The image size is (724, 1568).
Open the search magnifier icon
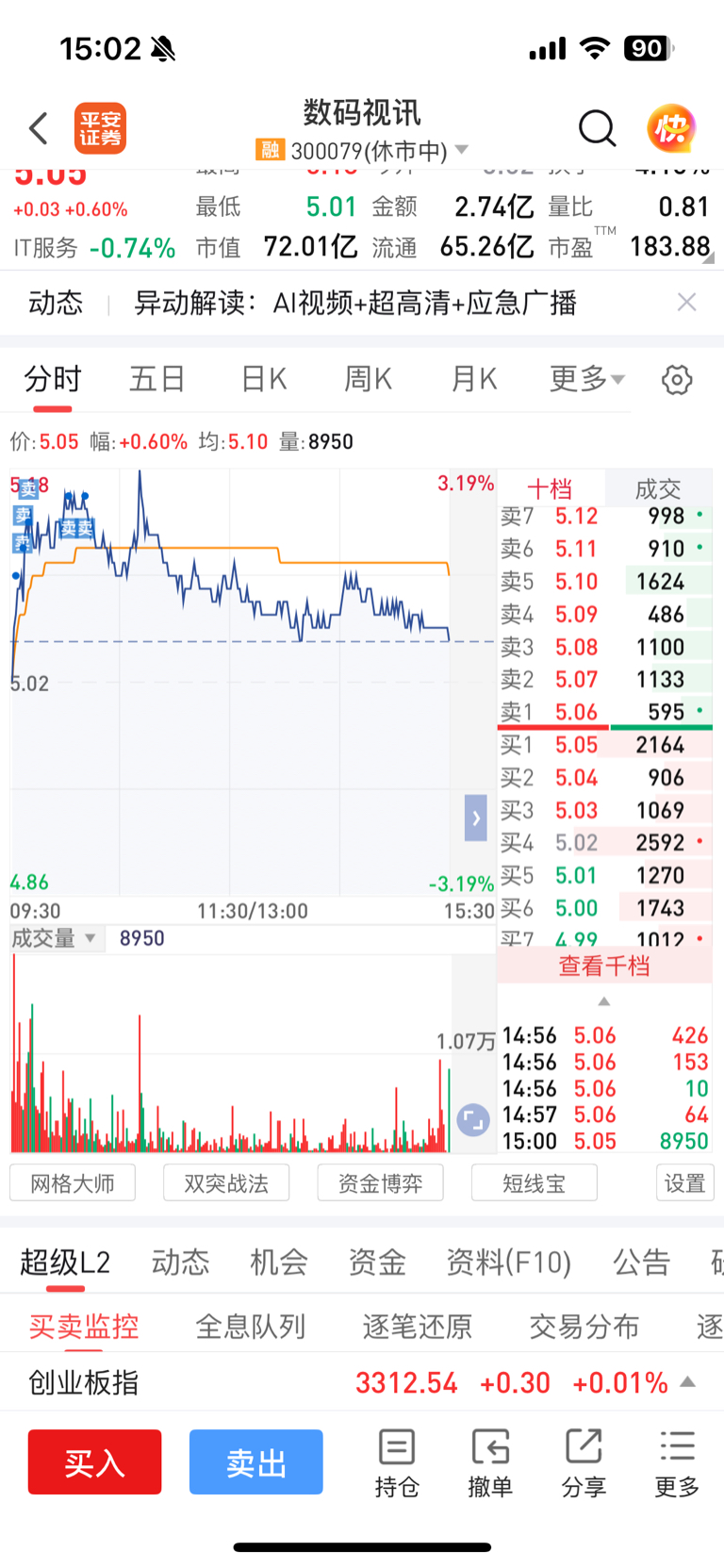tap(597, 128)
